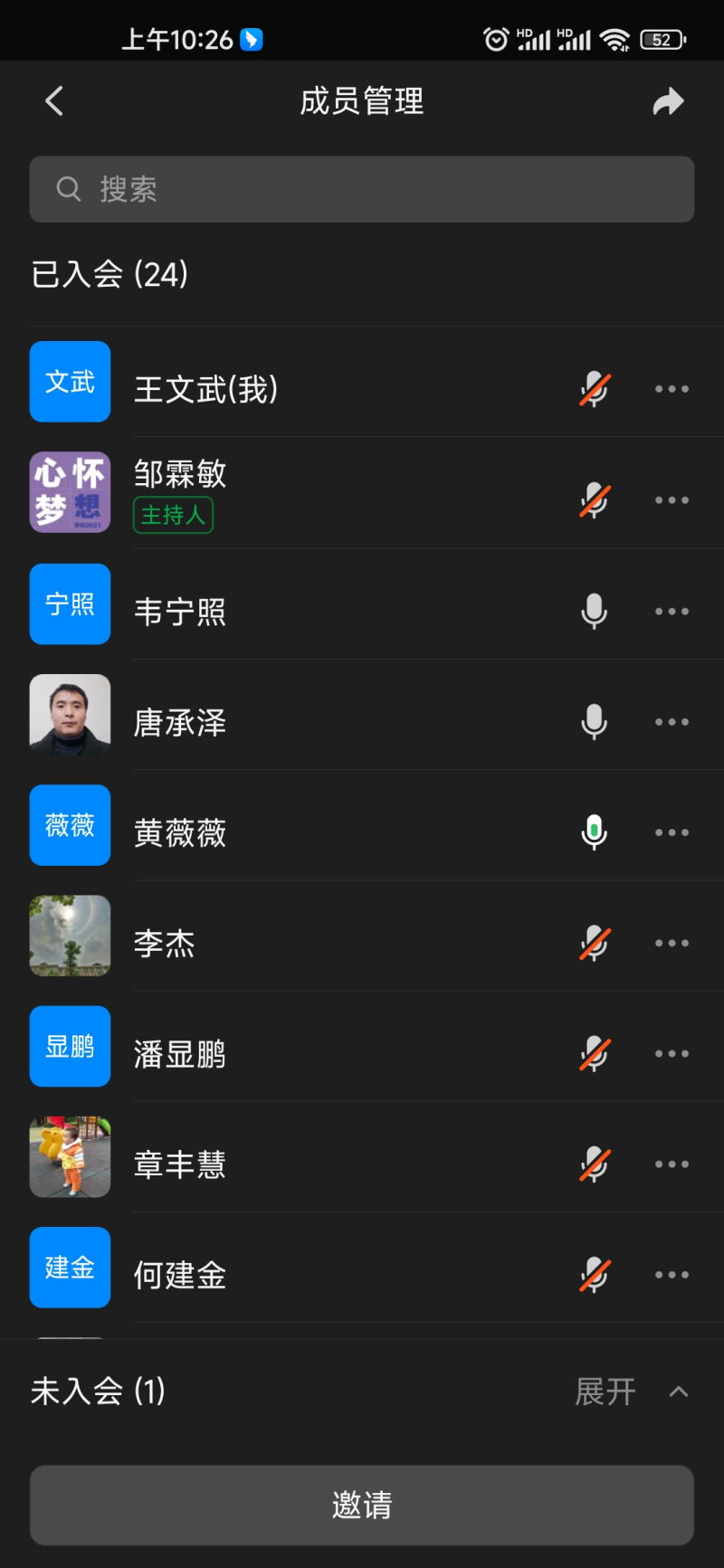The height and width of the screenshot is (1568, 724).
Task: Tap the 邀请 button
Action: click(x=362, y=1505)
